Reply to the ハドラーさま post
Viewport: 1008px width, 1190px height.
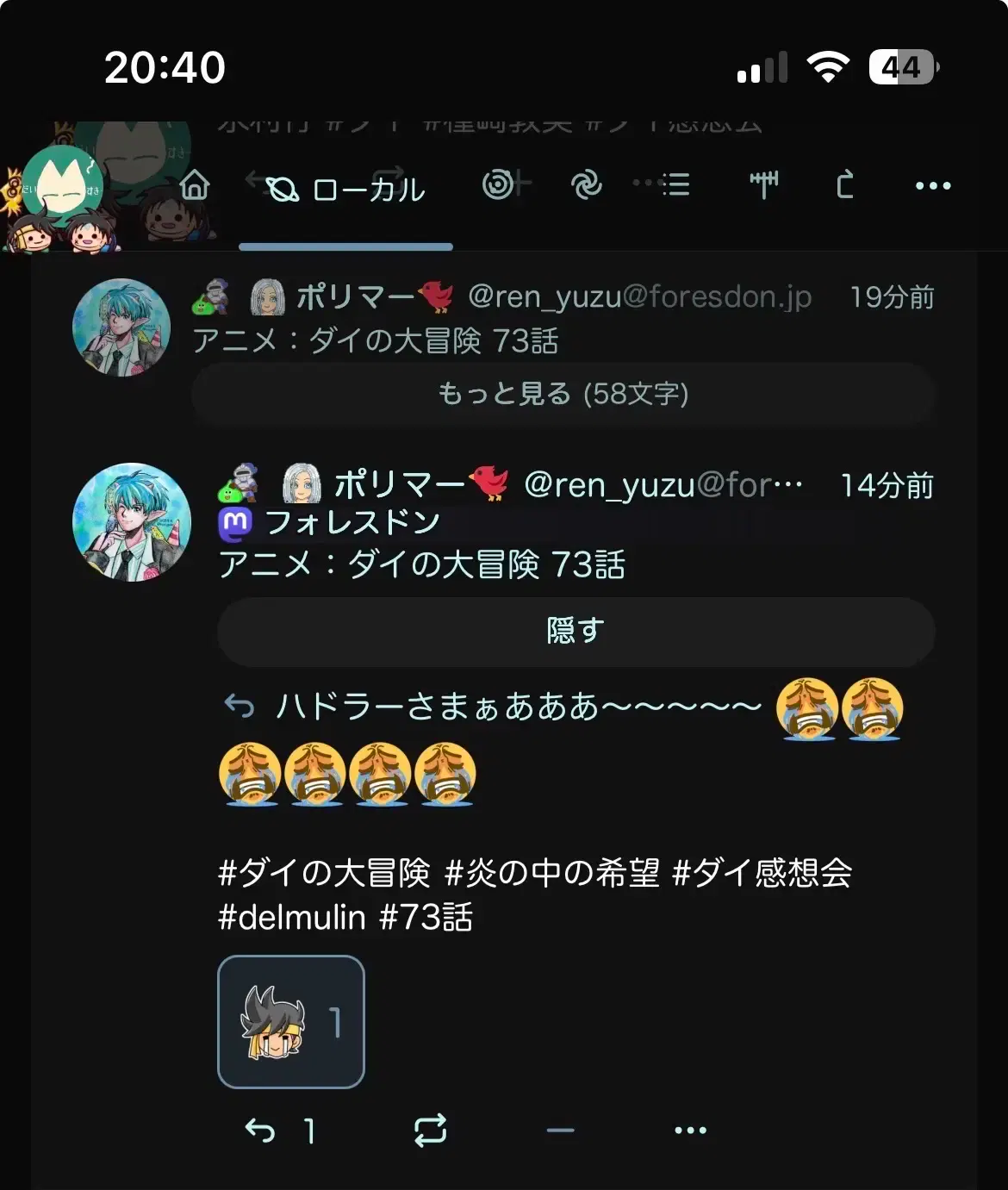(260, 1130)
